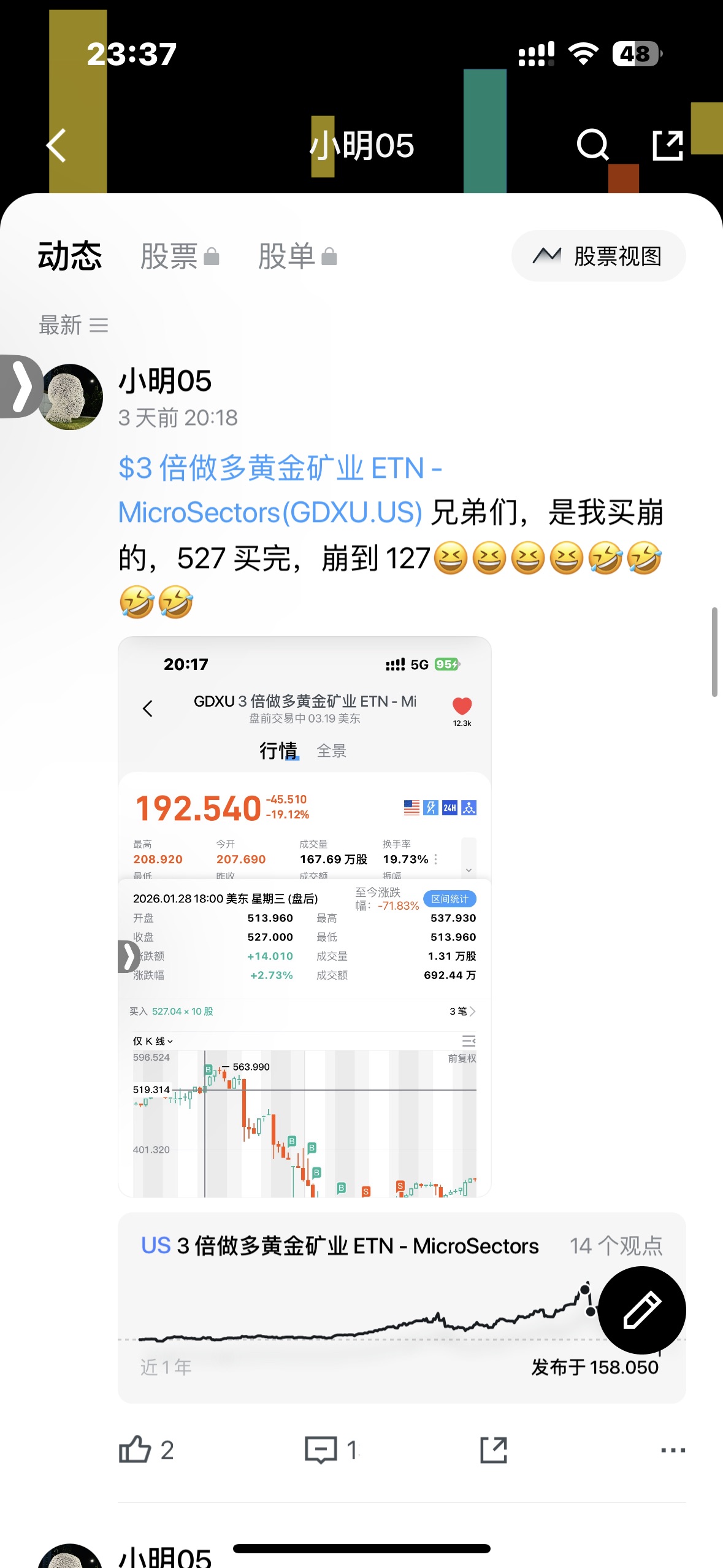Switch to the locked 股单 tab

297,256
